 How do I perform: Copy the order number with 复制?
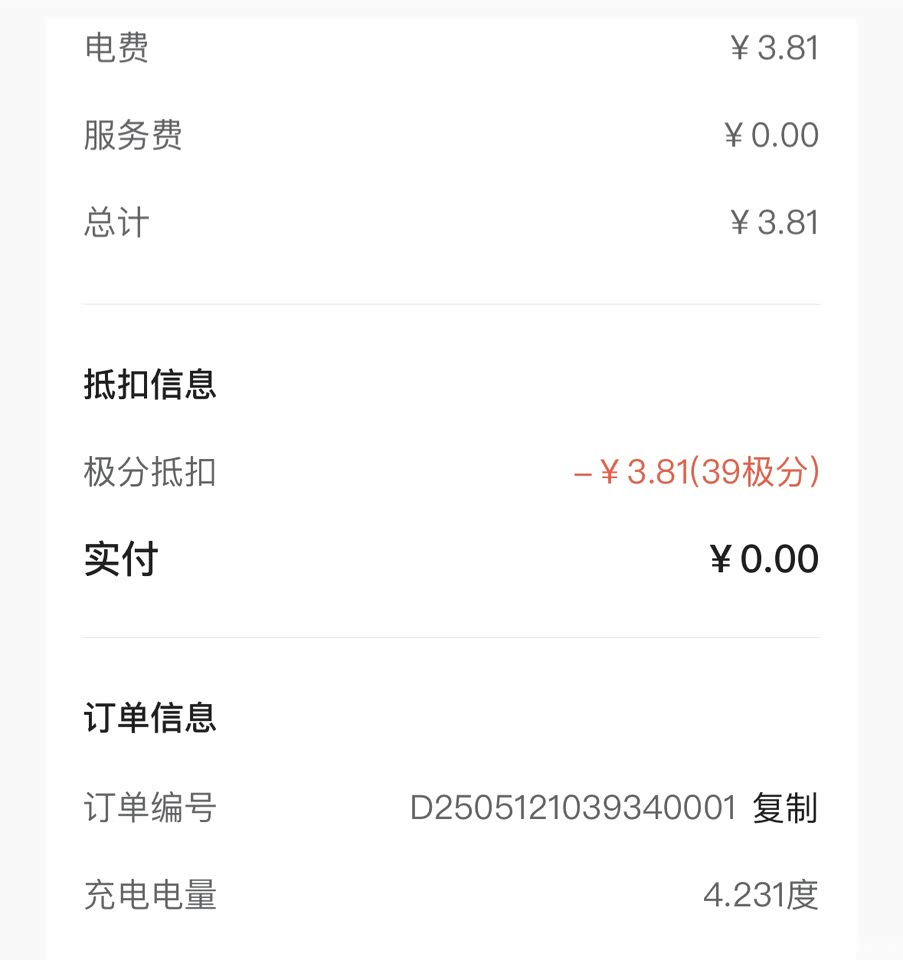click(x=785, y=807)
